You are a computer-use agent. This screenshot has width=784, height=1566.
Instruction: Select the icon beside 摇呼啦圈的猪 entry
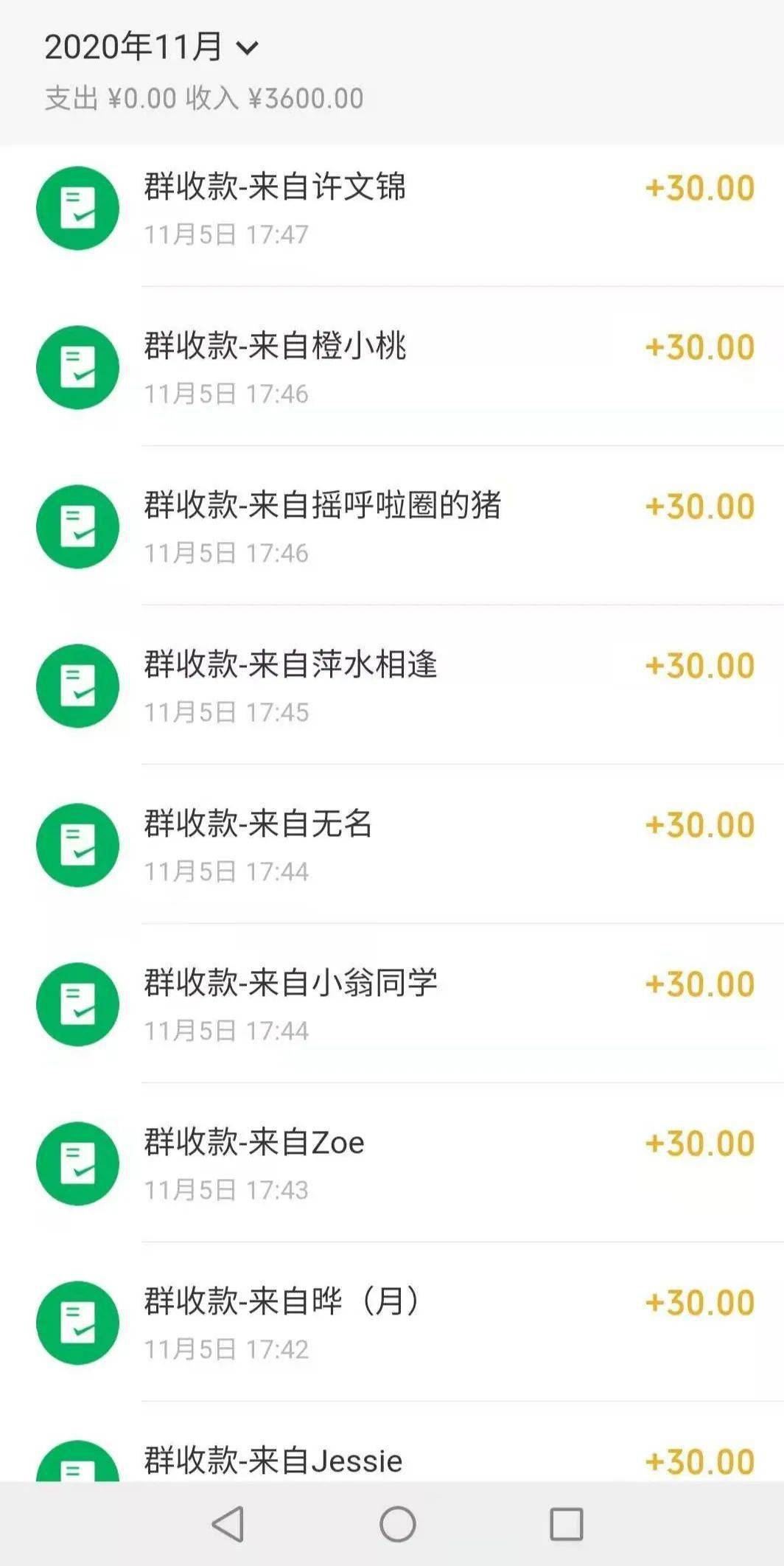point(78,526)
